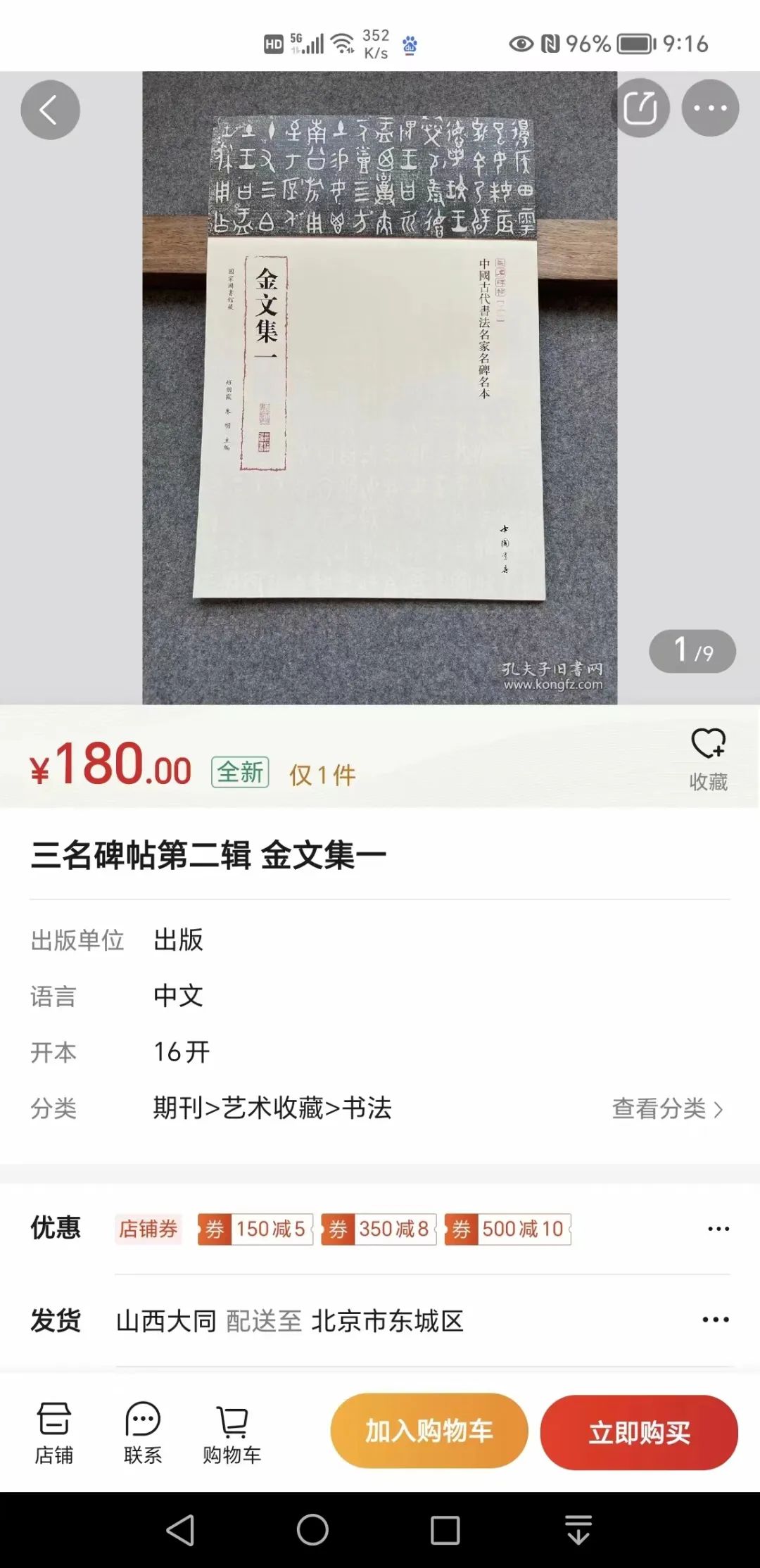Claim the 150减5 coupon
This screenshot has width=760, height=1568.
tap(256, 1229)
